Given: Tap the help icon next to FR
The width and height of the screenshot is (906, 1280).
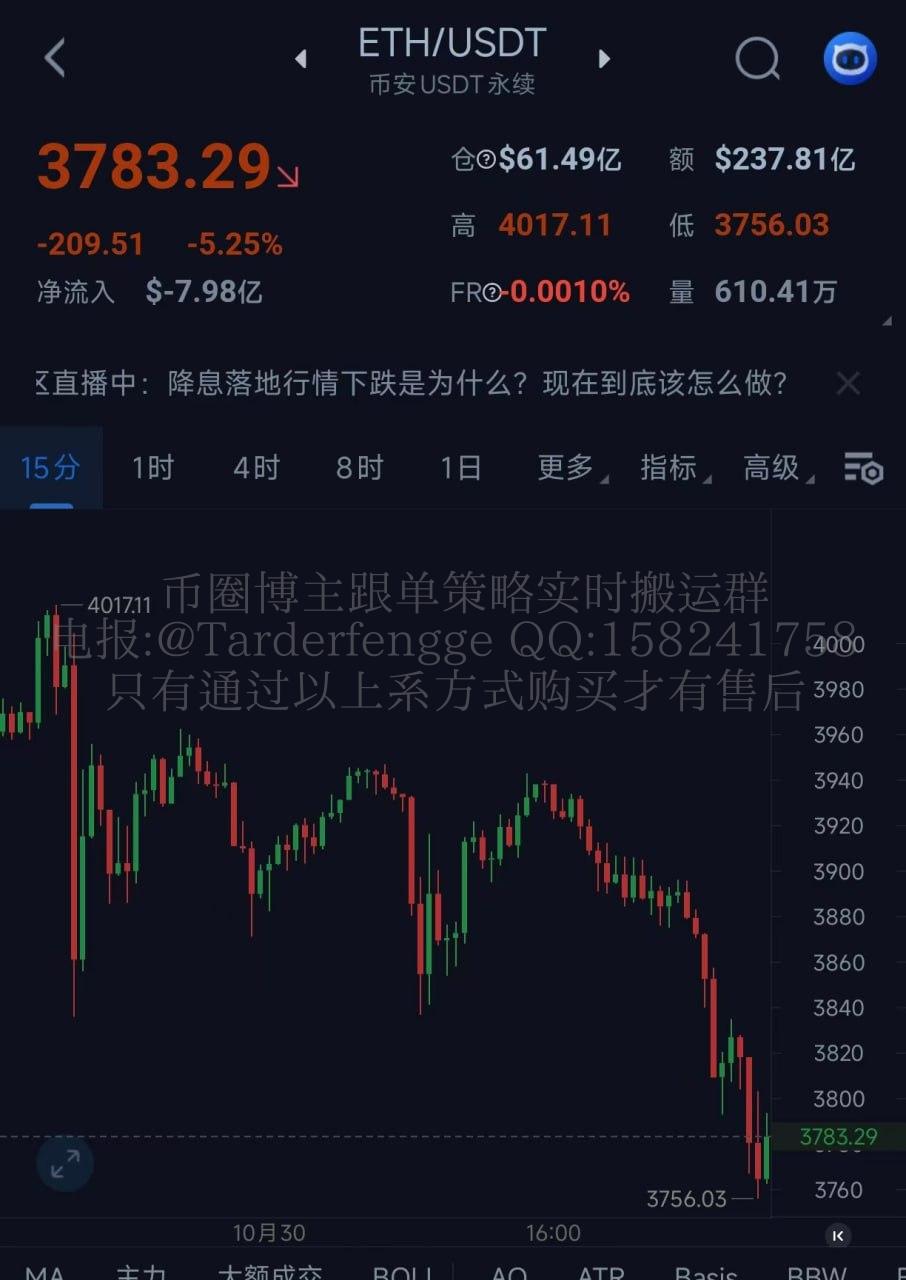Looking at the screenshot, I should (x=491, y=292).
